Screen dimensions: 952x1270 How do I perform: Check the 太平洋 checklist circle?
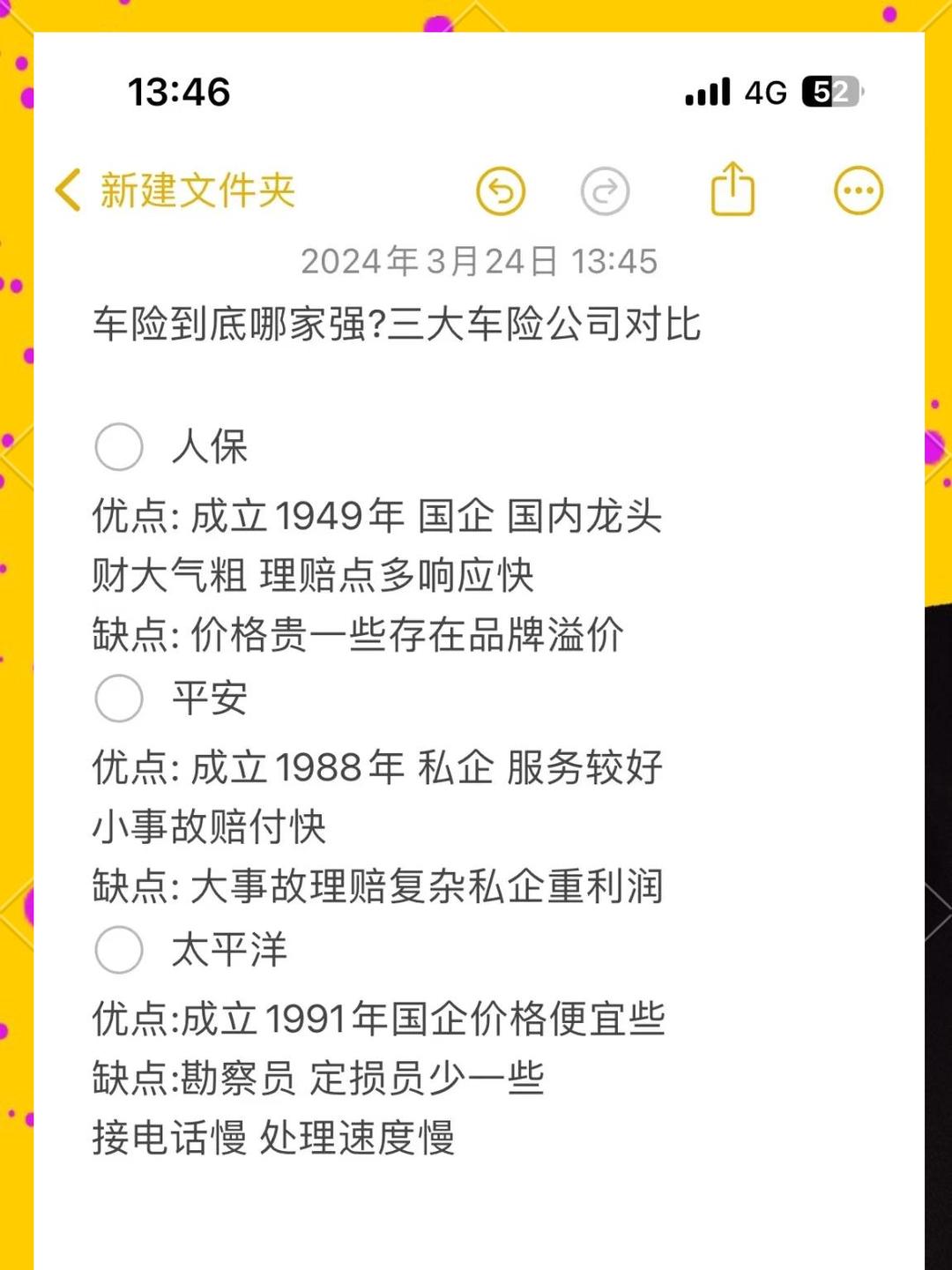[118, 950]
